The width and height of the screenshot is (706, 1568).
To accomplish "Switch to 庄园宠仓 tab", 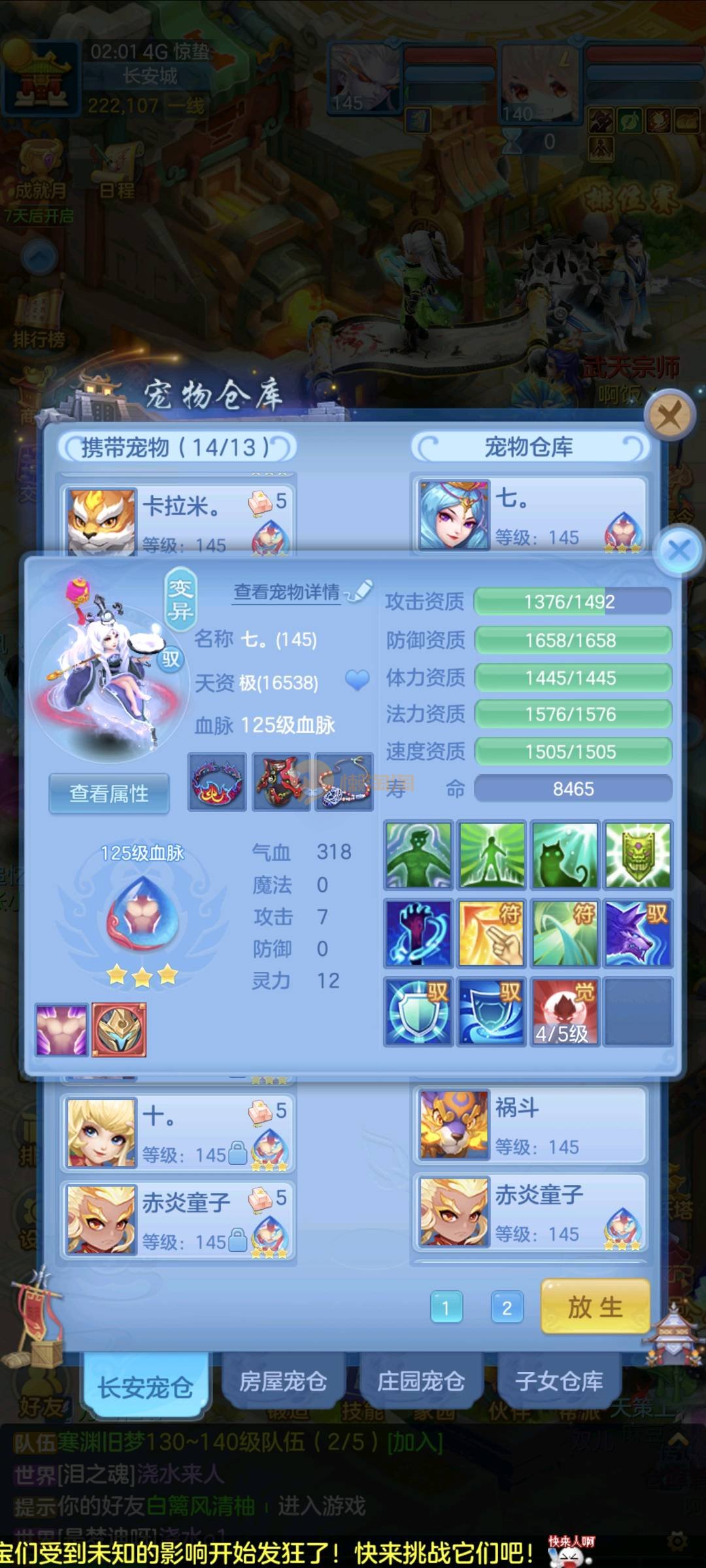I will pos(421,1380).
